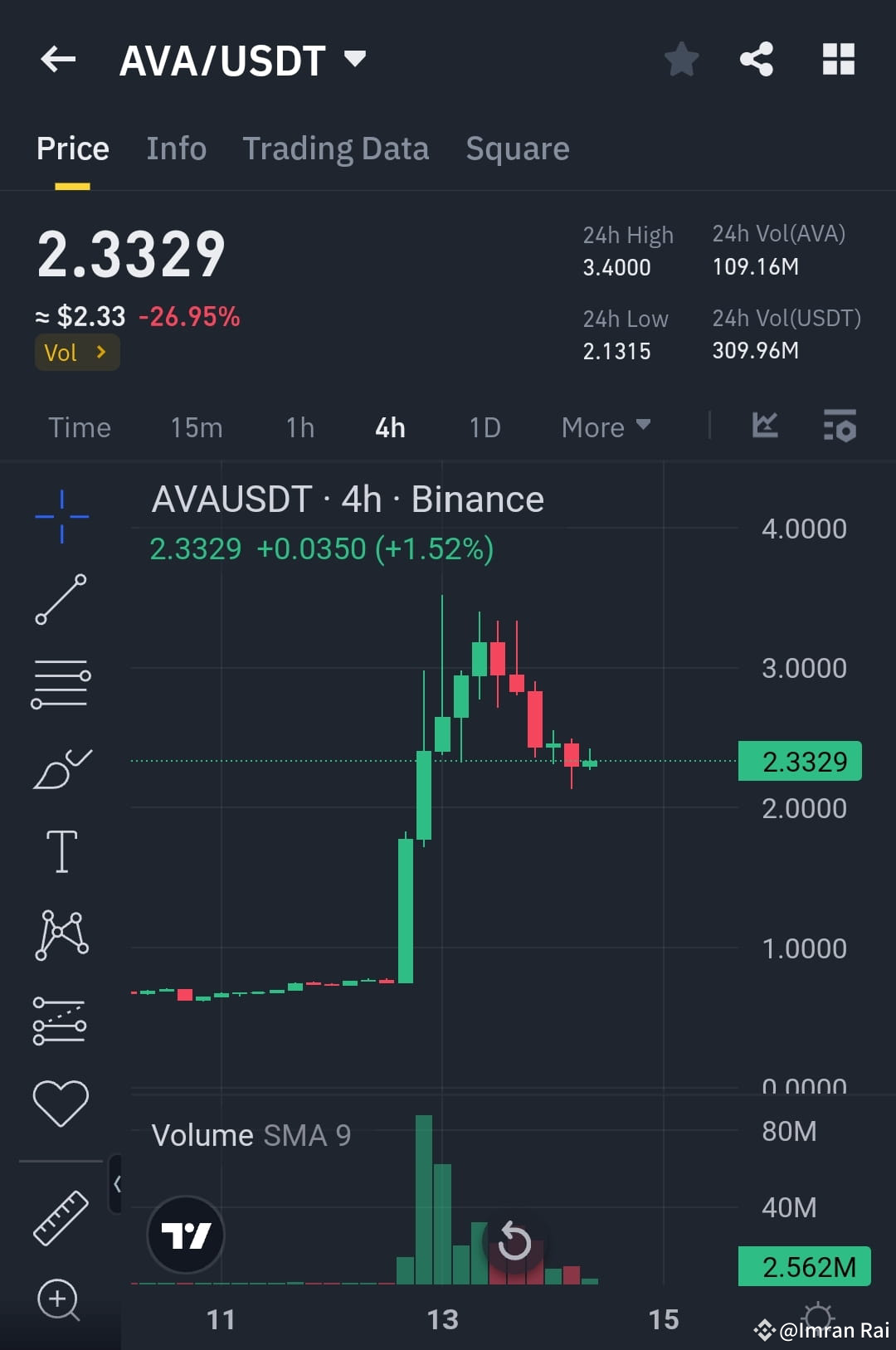The image size is (896, 1350).
Task: Switch to the Trading Data tab
Action: tap(335, 148)
